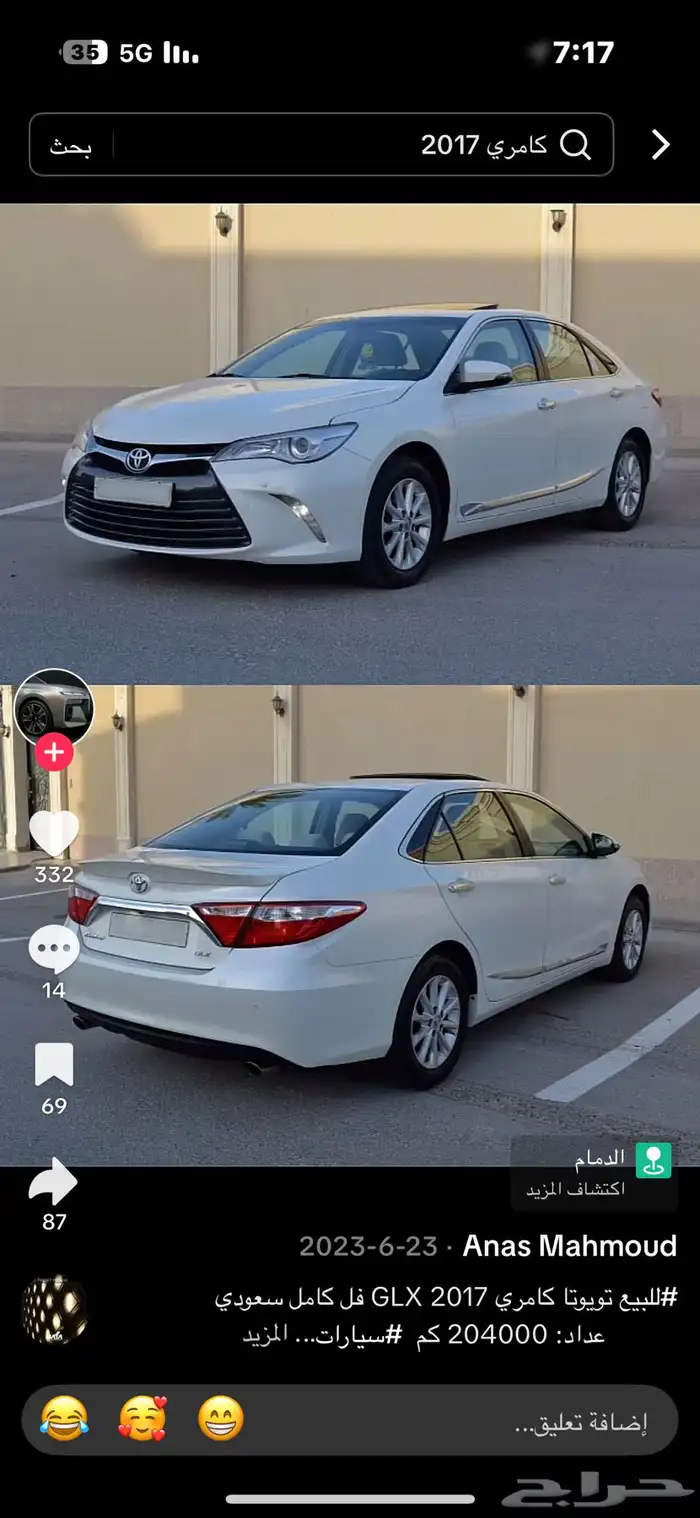
Task: Go back using the arrow icon
Action: (x=660, y=145)
